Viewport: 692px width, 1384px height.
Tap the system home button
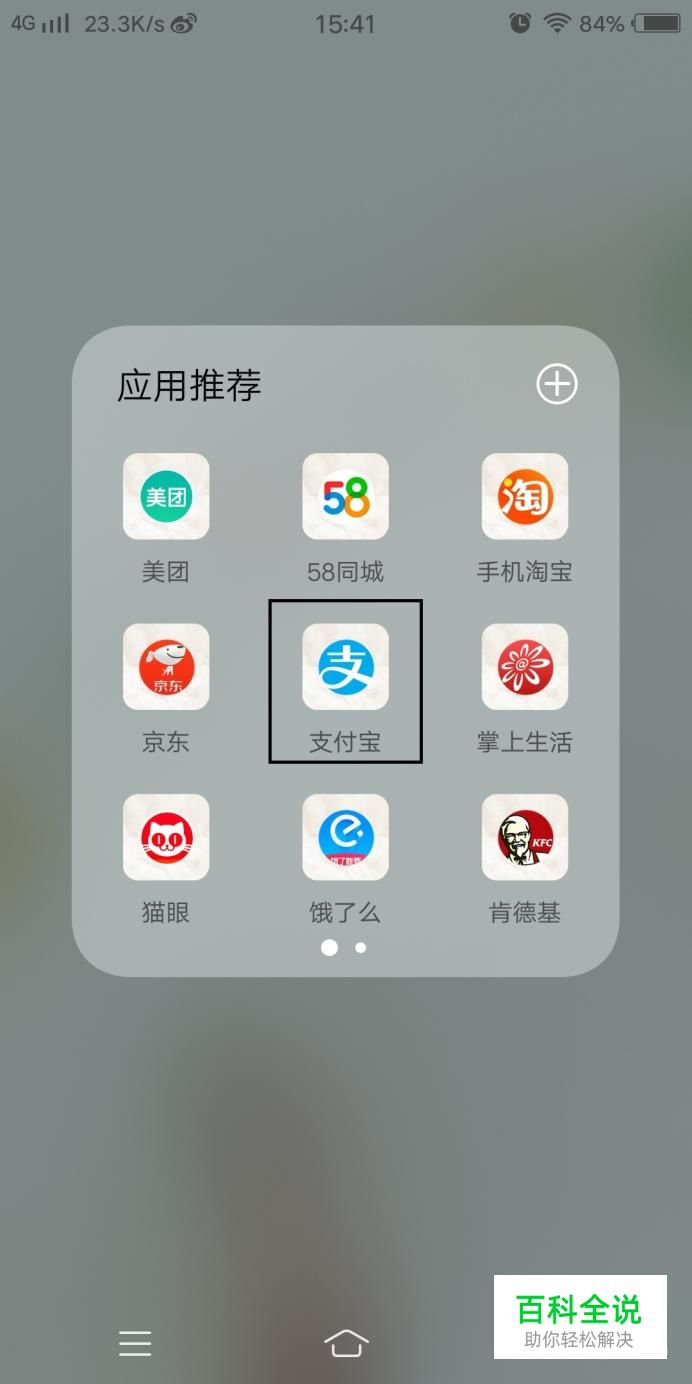click(346, 1343)
